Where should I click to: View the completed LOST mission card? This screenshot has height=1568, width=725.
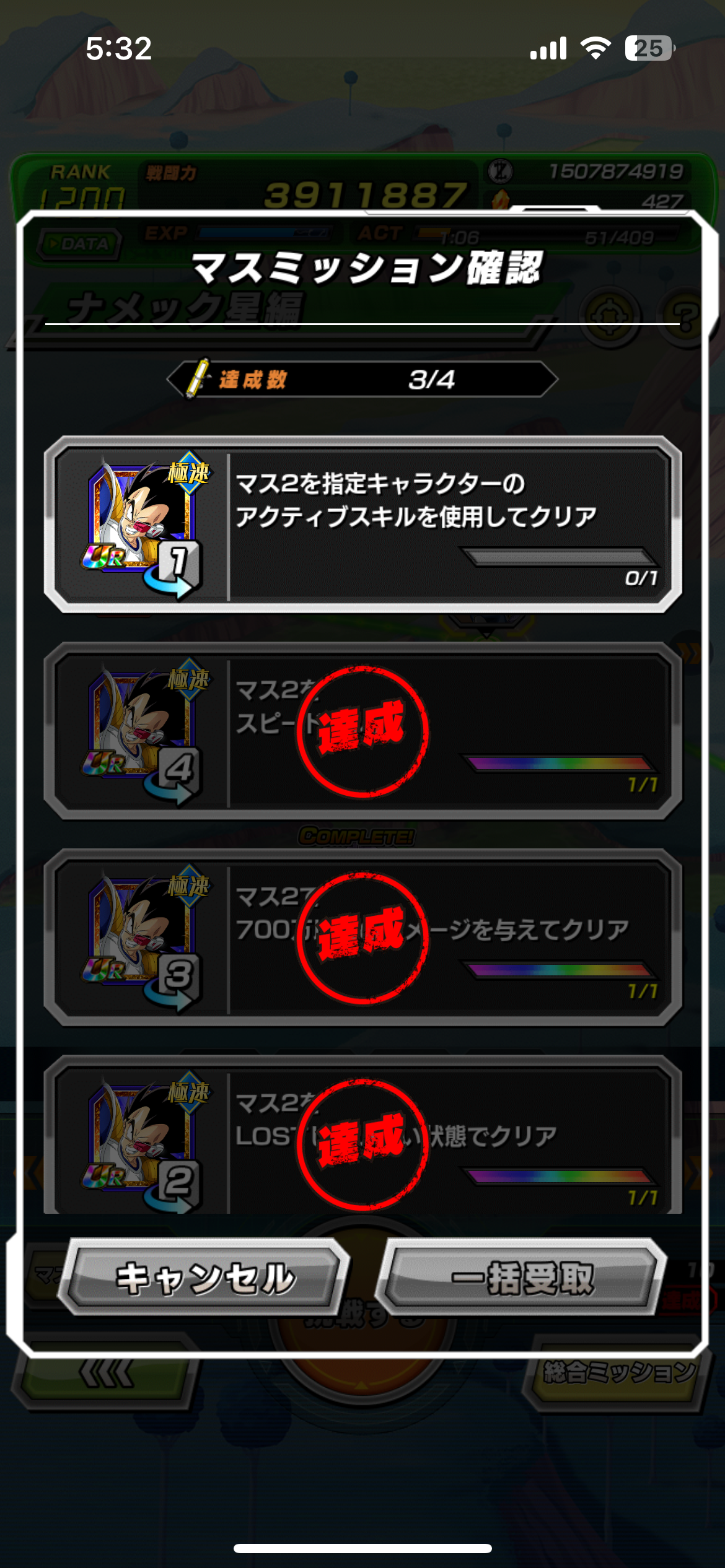pyautogui.click(x=363, y=1139)
